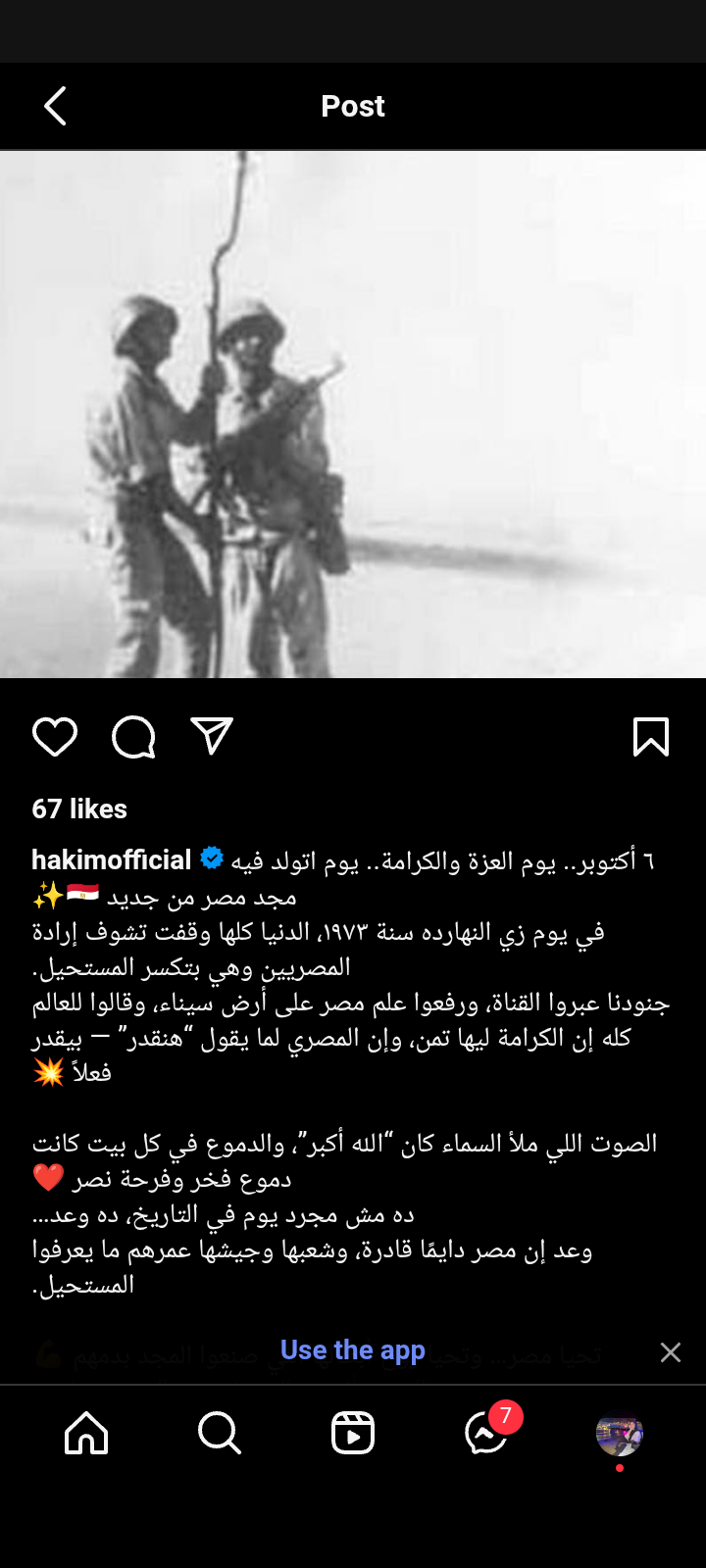The width and height of the screenshot is (706, 1568).
Task: Open the hakimofficial profile
Action: pyautogui.click(x=111, y=860)
